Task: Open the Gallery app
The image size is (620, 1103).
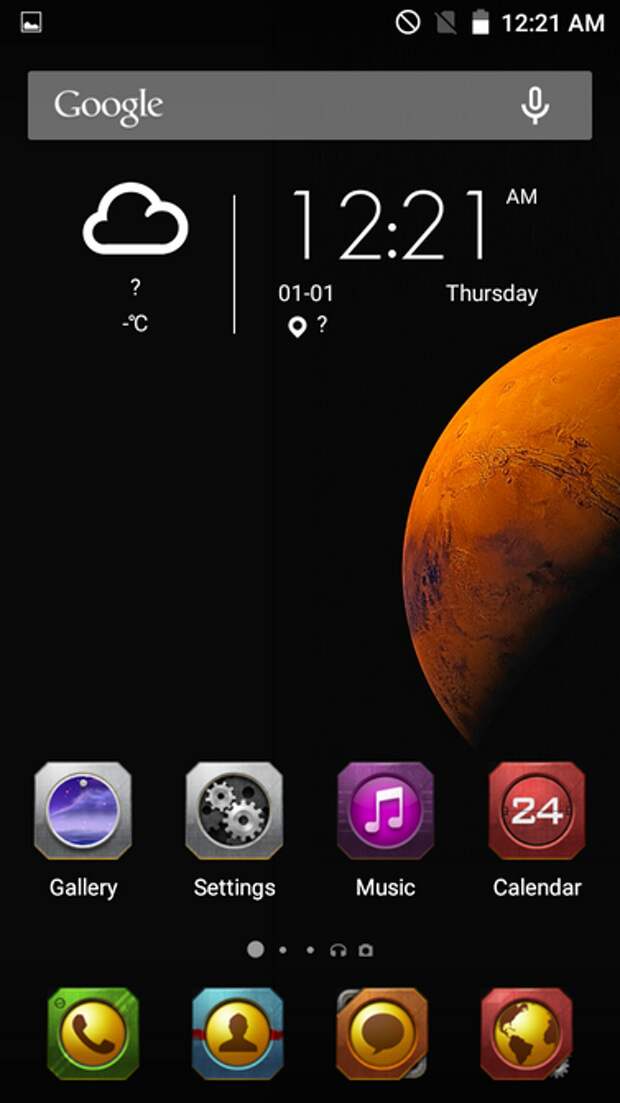Action: (83, 810)
